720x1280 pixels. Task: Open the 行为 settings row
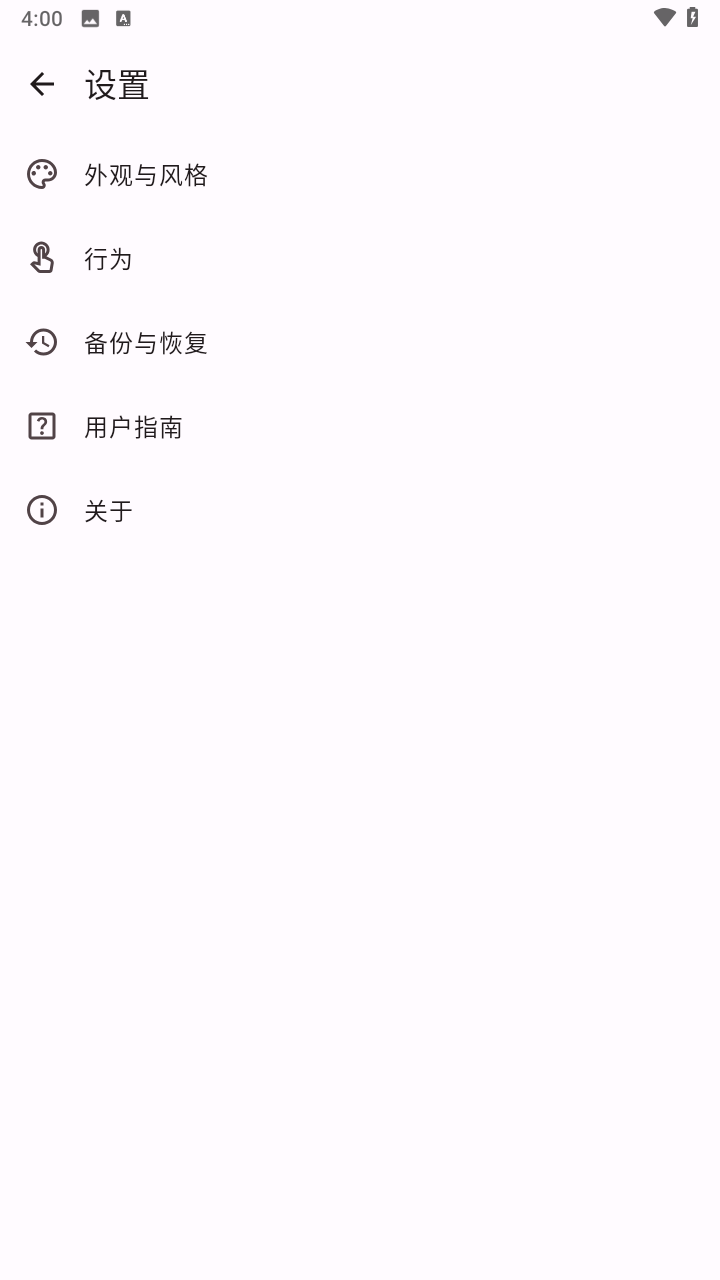coord(360,259)
